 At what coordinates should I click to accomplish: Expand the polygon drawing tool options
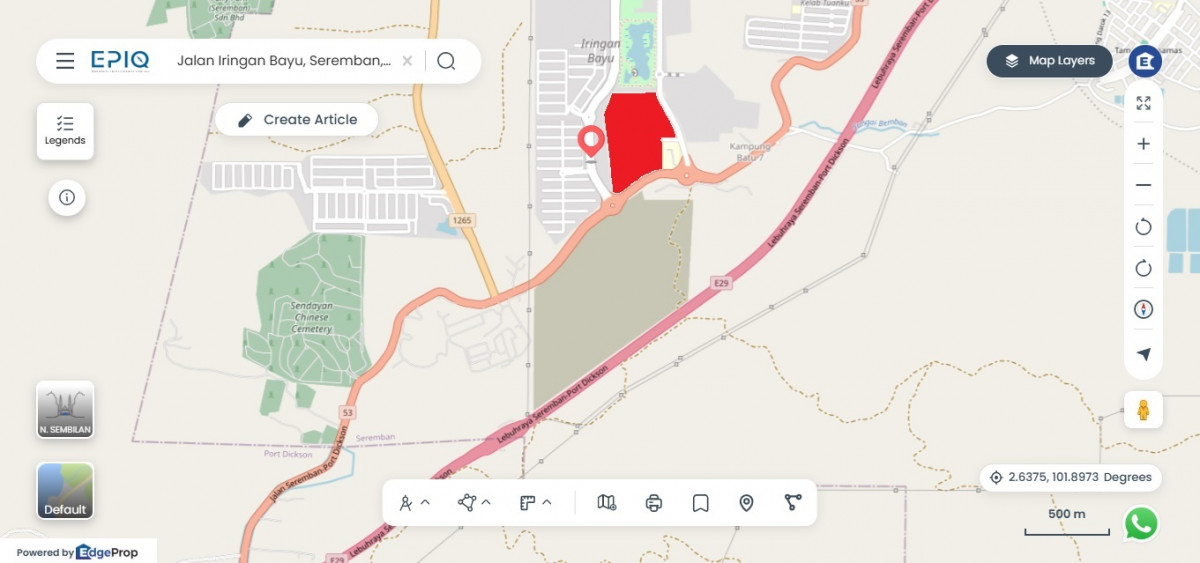486,502
